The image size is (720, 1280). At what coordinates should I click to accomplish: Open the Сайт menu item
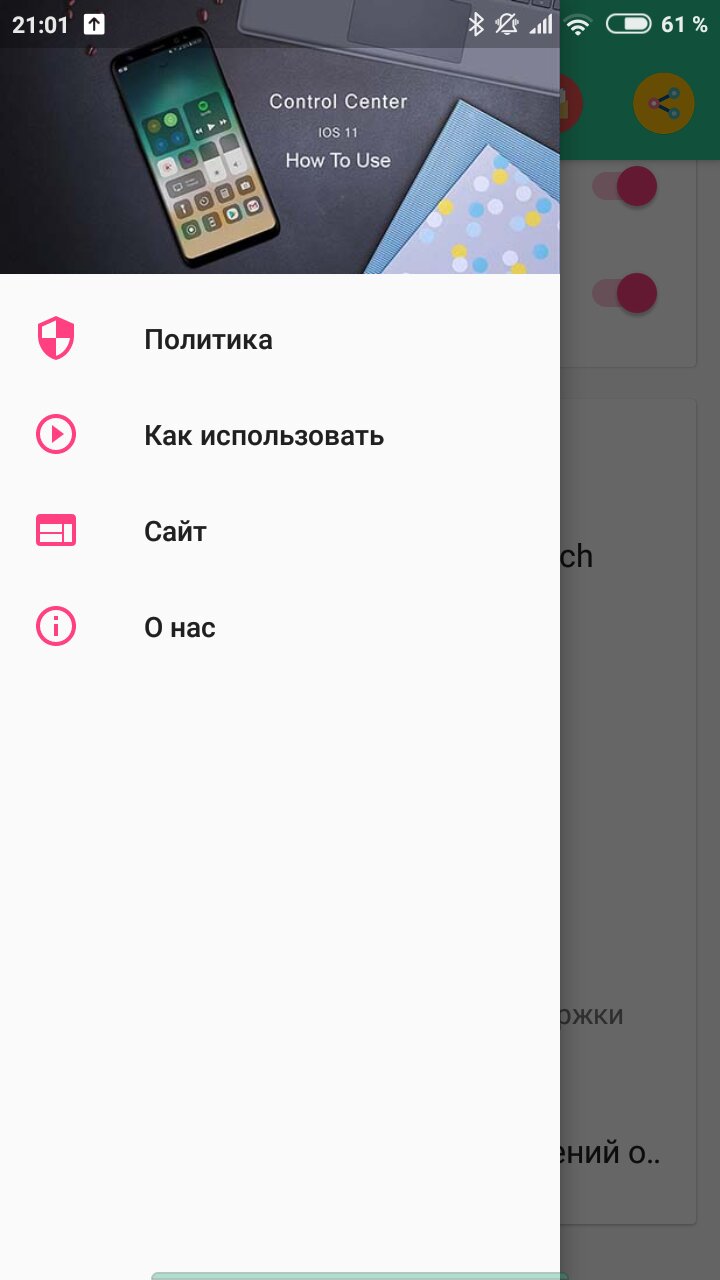pos(175,531)
